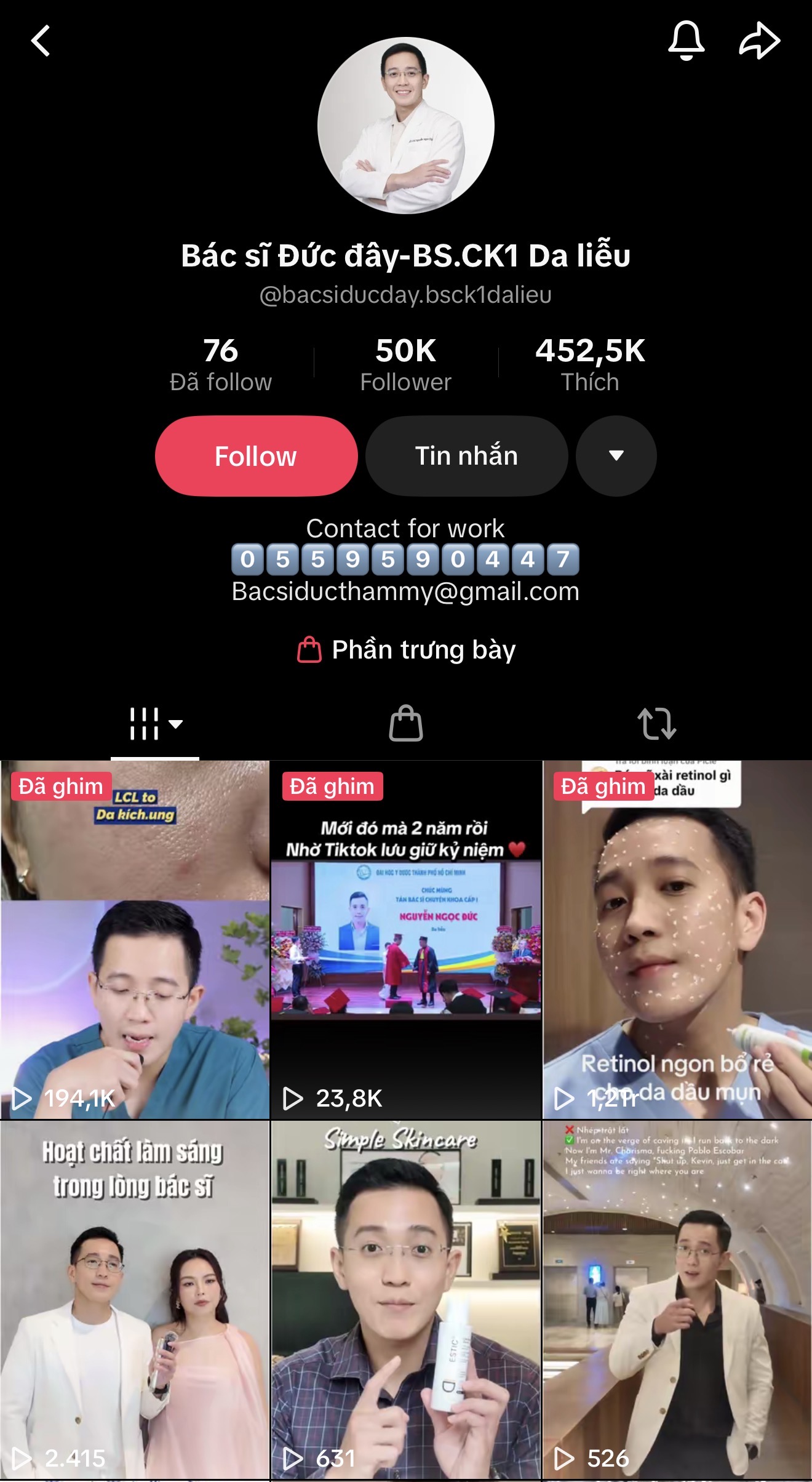Expand the suggested accounts dropdown arrow
812x1482 pixels.
coord(616,456)
